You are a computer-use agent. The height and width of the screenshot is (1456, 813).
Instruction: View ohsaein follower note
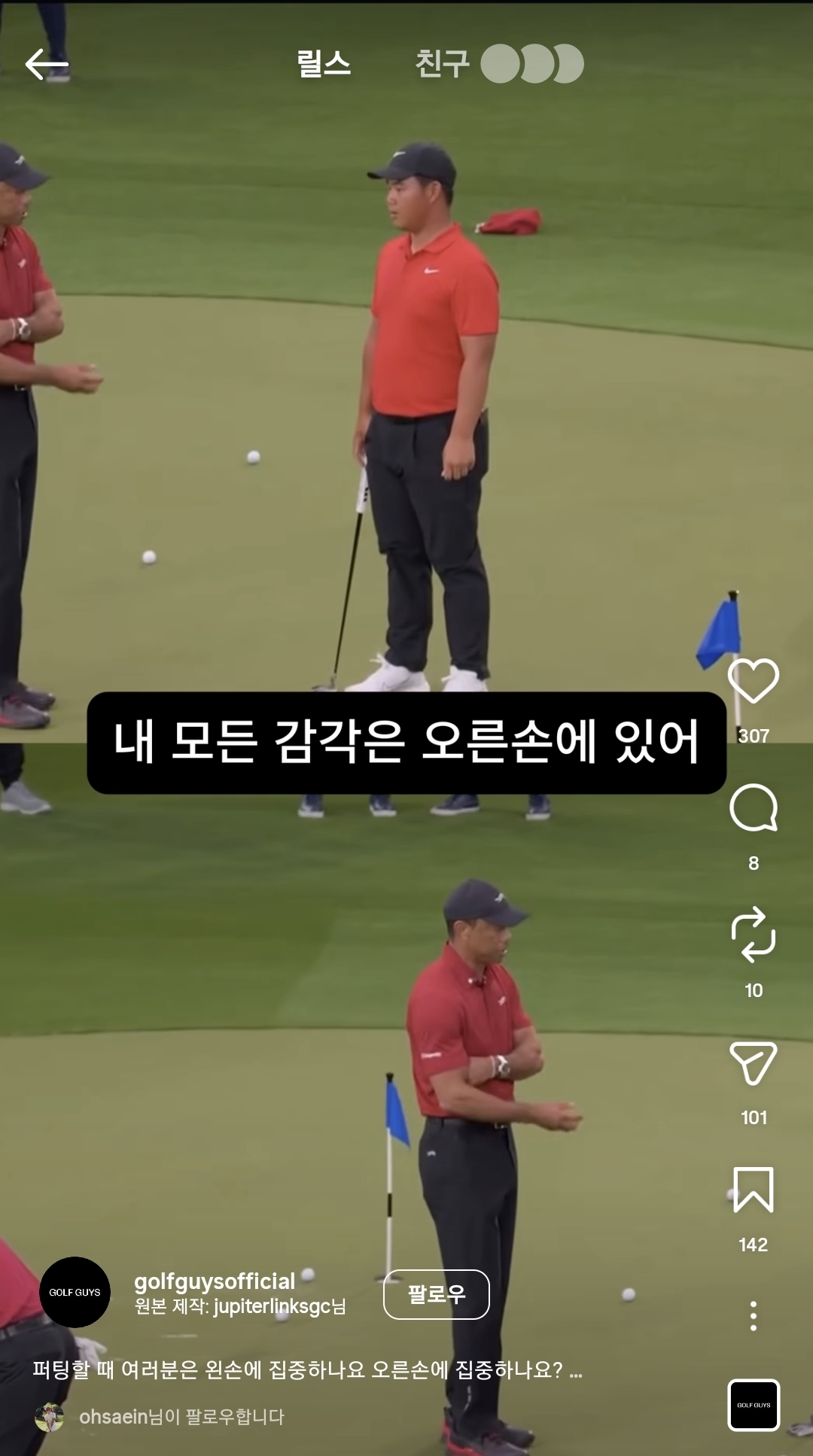(181, 1417)
